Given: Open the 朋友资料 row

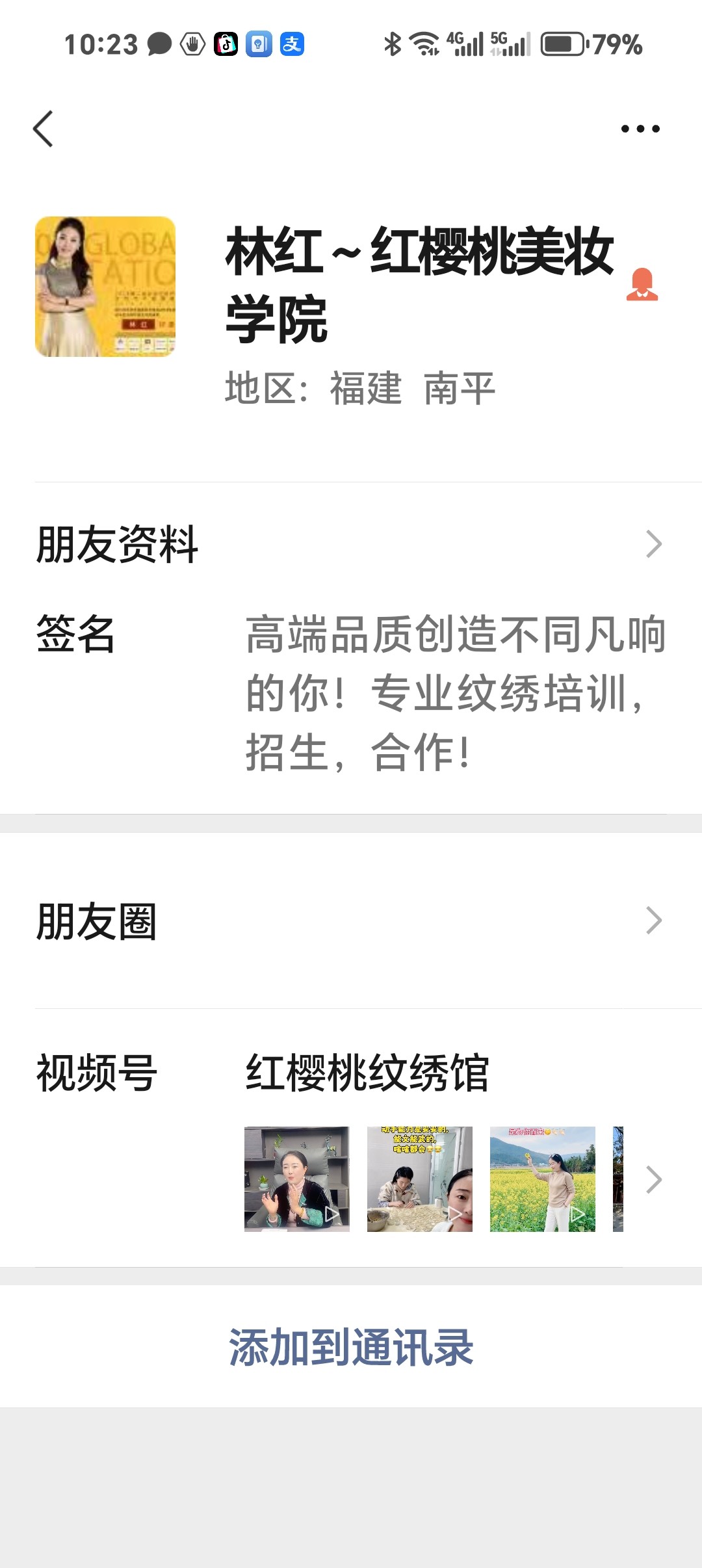Looking at the screenshot, I should [x=351, y=544].
